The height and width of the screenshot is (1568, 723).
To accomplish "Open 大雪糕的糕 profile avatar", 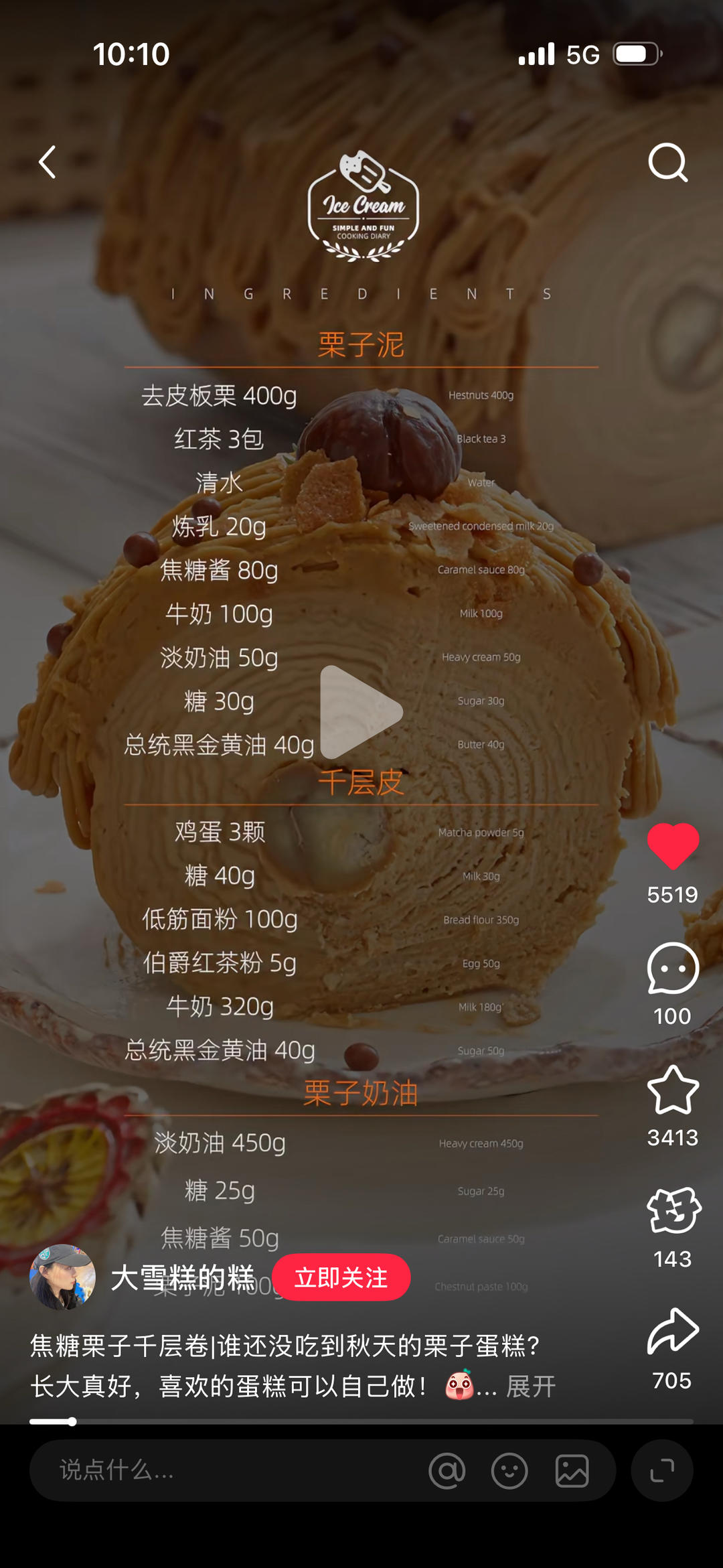I will [62, 1277].
